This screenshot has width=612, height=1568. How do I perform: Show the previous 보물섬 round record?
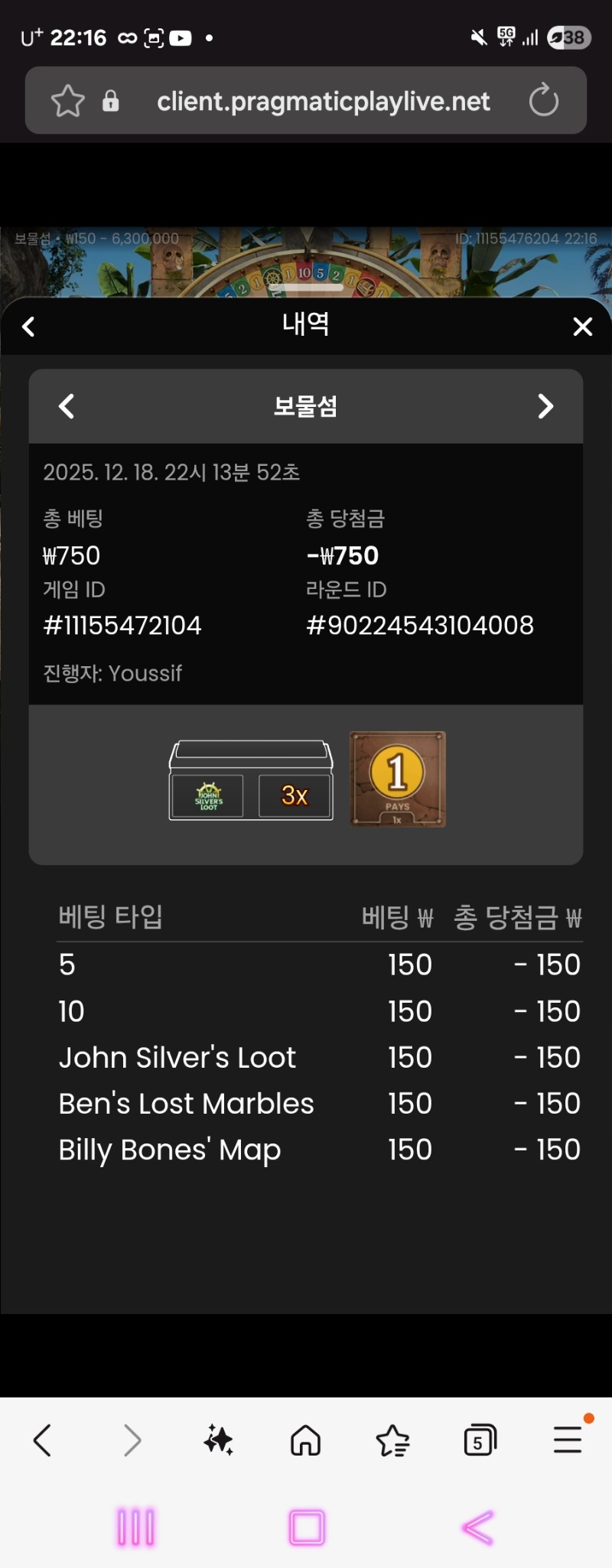pyautogui.click(x=67, y=406)
